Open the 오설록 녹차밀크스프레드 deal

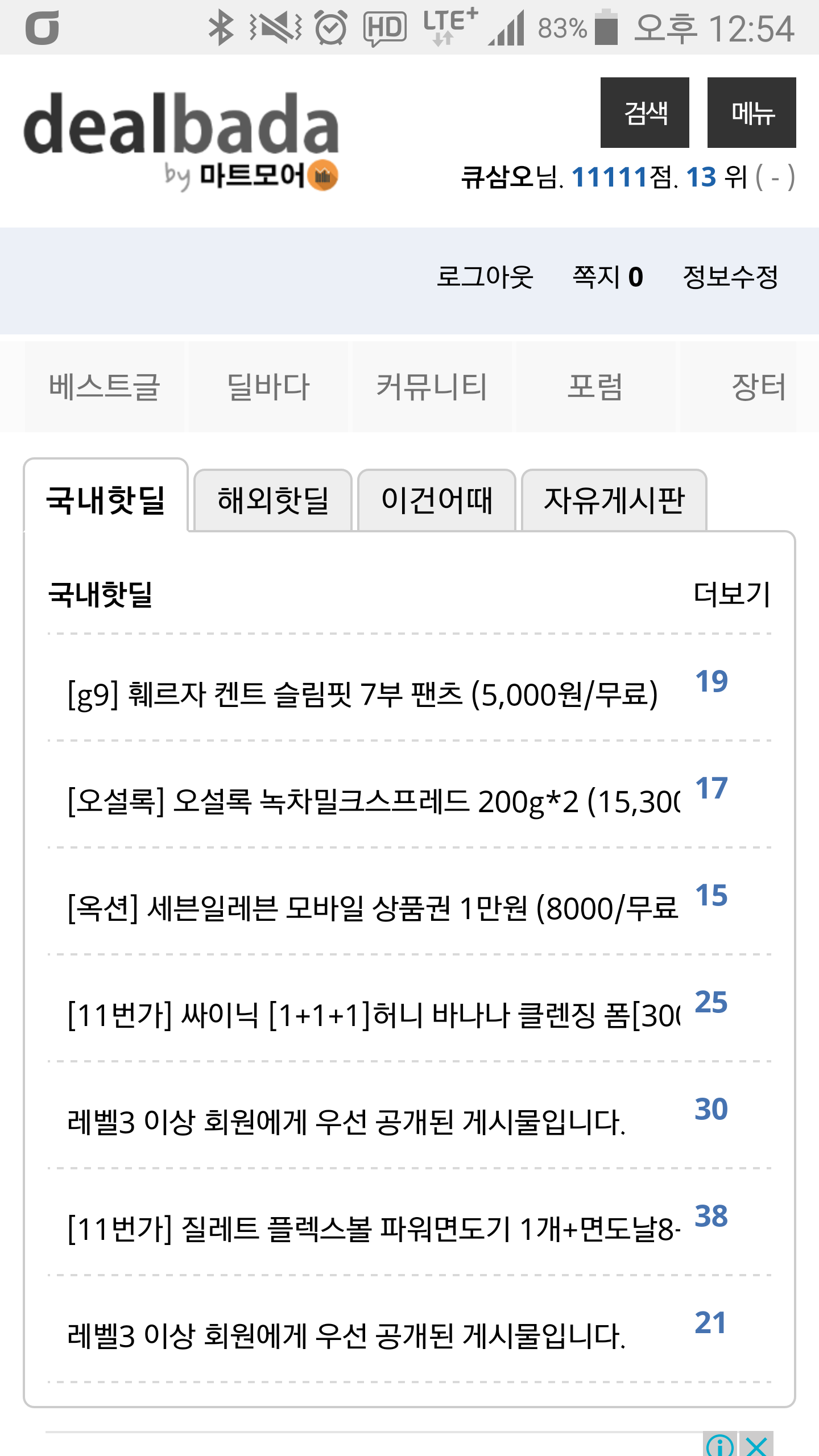click(x=374, y=801)
